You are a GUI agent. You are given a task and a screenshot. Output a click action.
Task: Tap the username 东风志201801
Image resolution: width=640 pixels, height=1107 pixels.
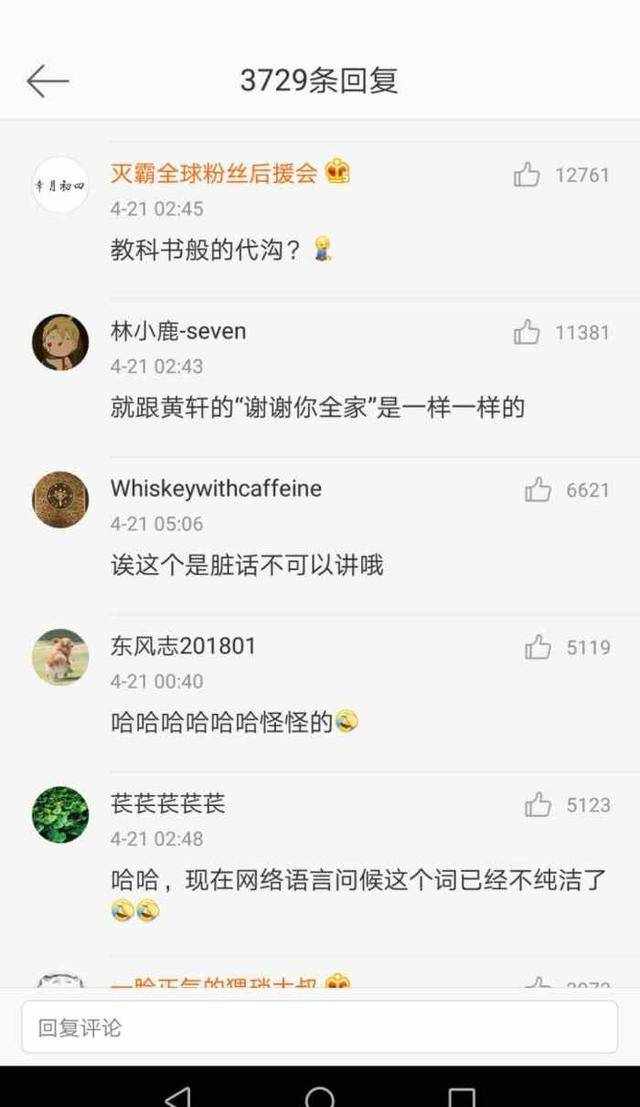point(183,645)
